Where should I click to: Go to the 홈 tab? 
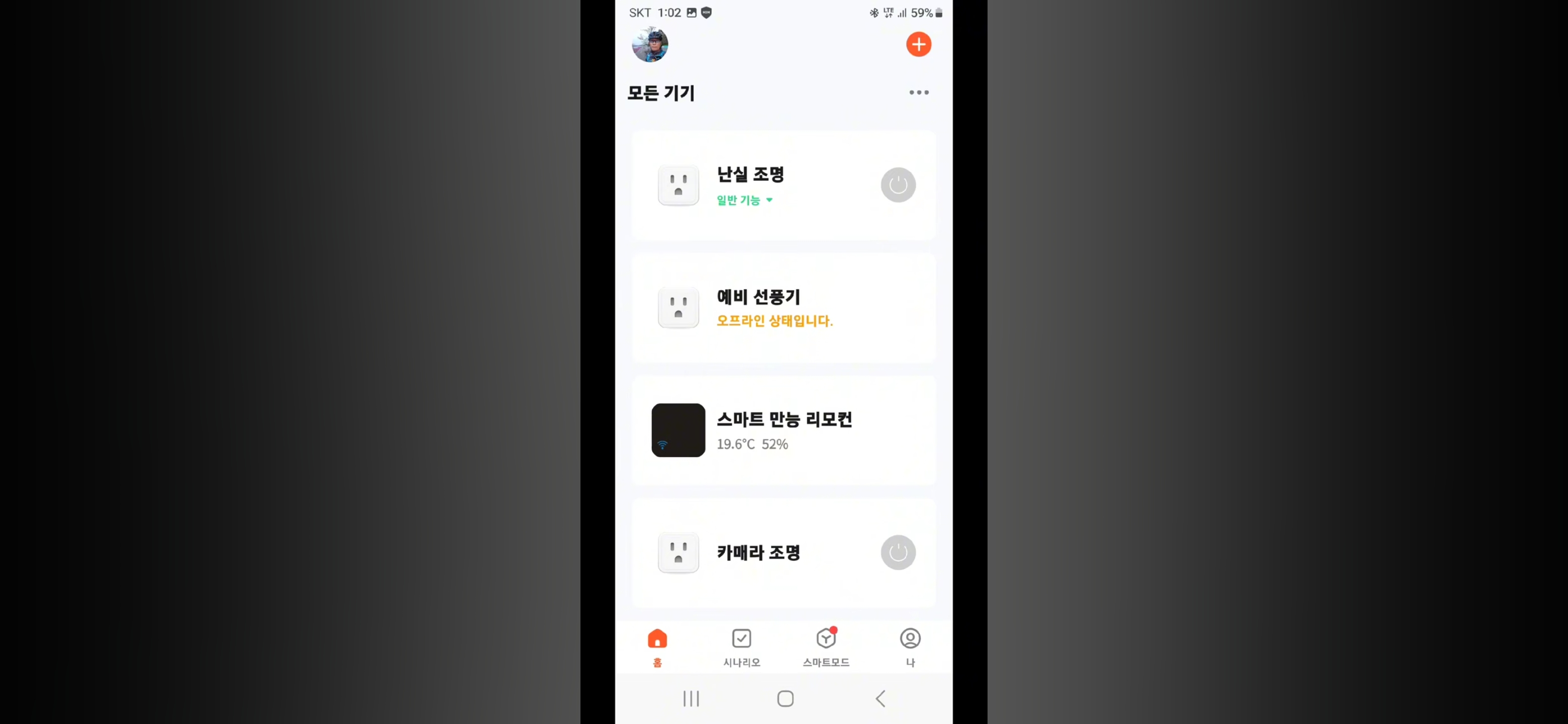(657, 647)
